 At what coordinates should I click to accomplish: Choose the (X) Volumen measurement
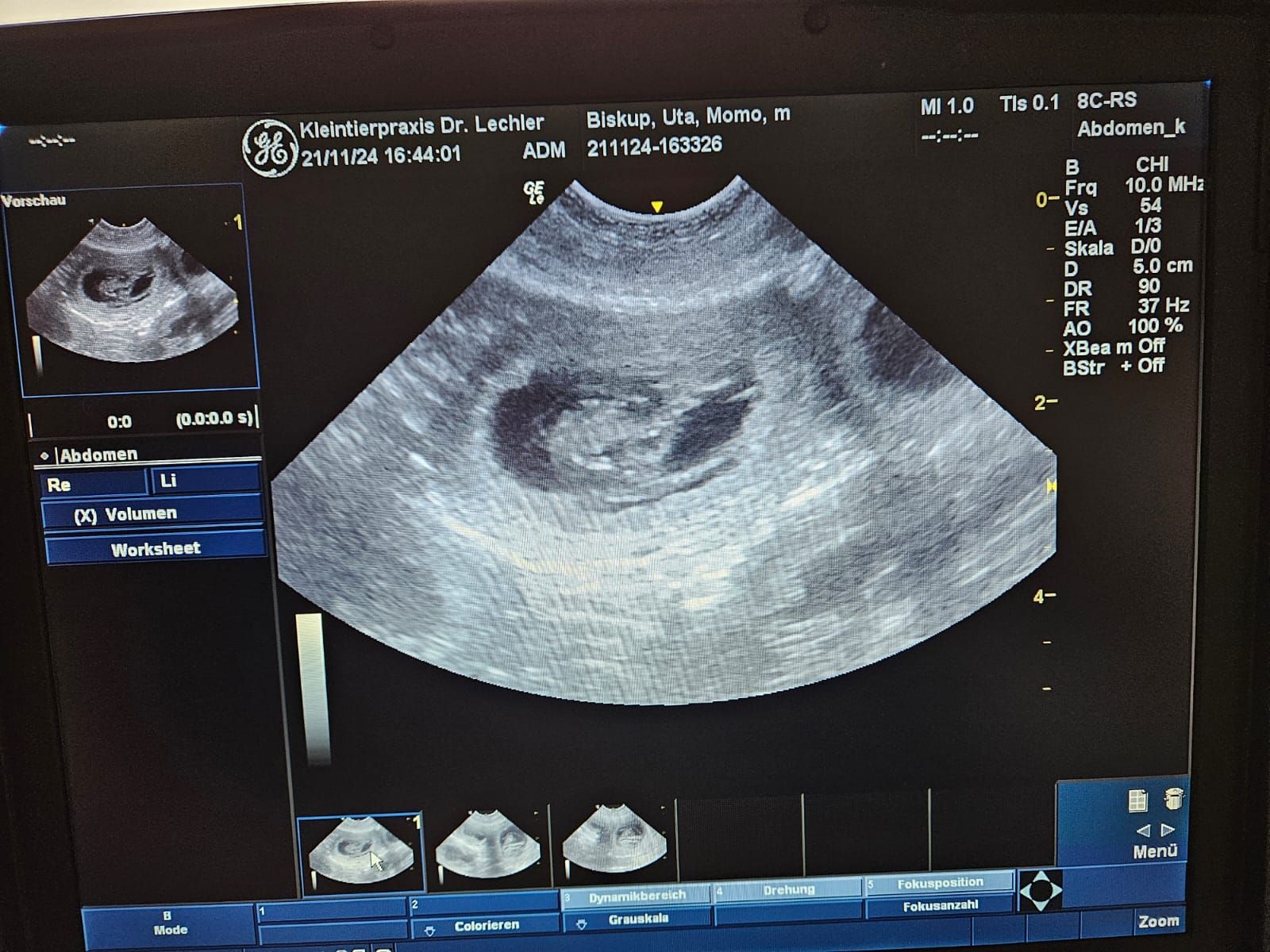pos(152,514)
